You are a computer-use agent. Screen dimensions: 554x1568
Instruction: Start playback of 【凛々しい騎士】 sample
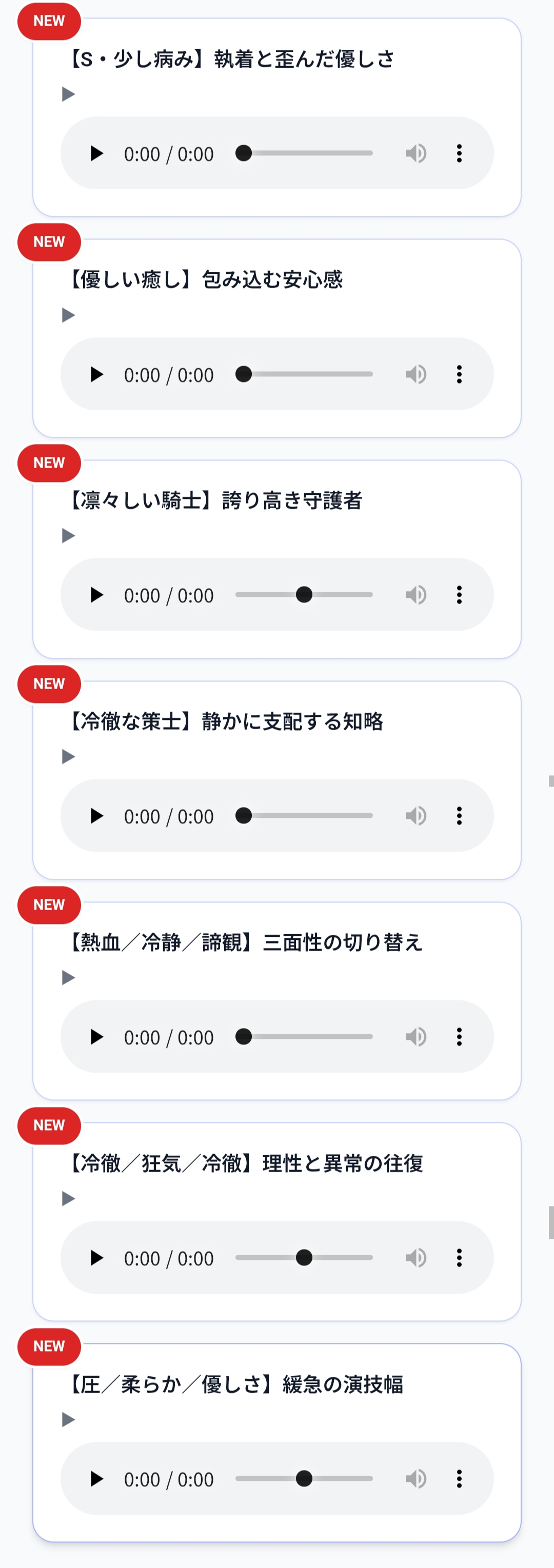[97, 595]
